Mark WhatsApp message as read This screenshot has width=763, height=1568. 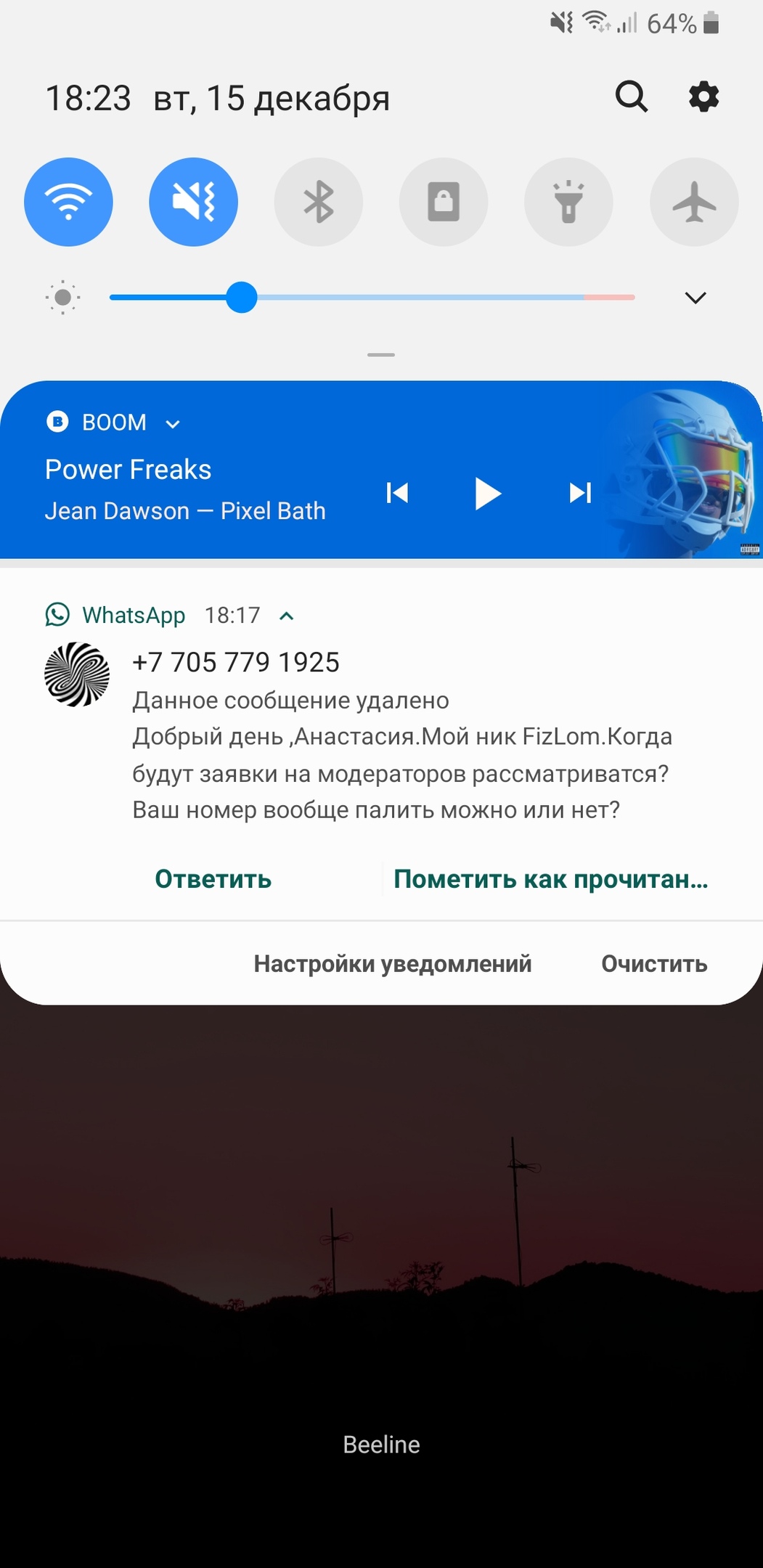(550, 879)
